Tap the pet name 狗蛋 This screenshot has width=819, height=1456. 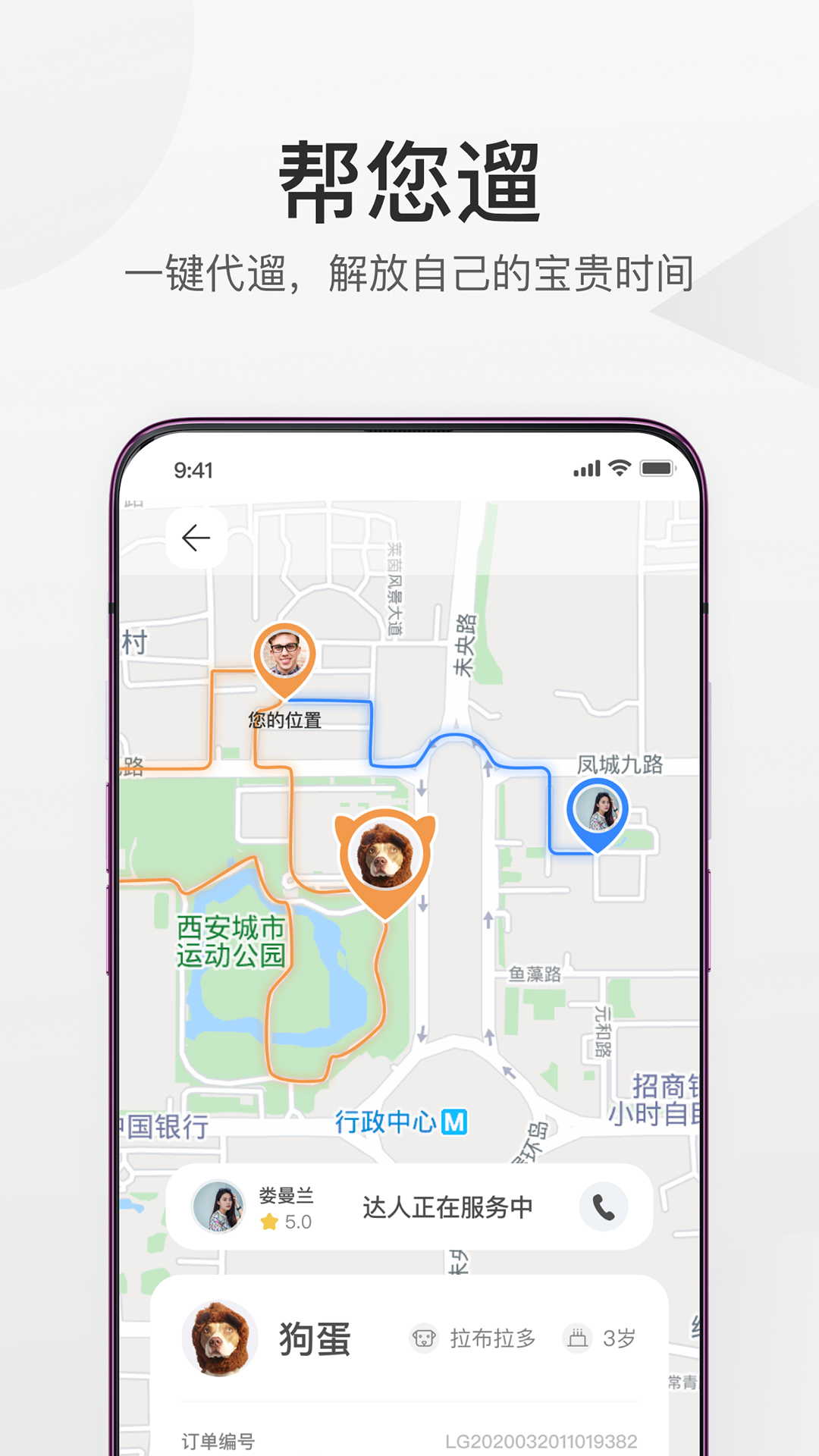click(313, 1338)
